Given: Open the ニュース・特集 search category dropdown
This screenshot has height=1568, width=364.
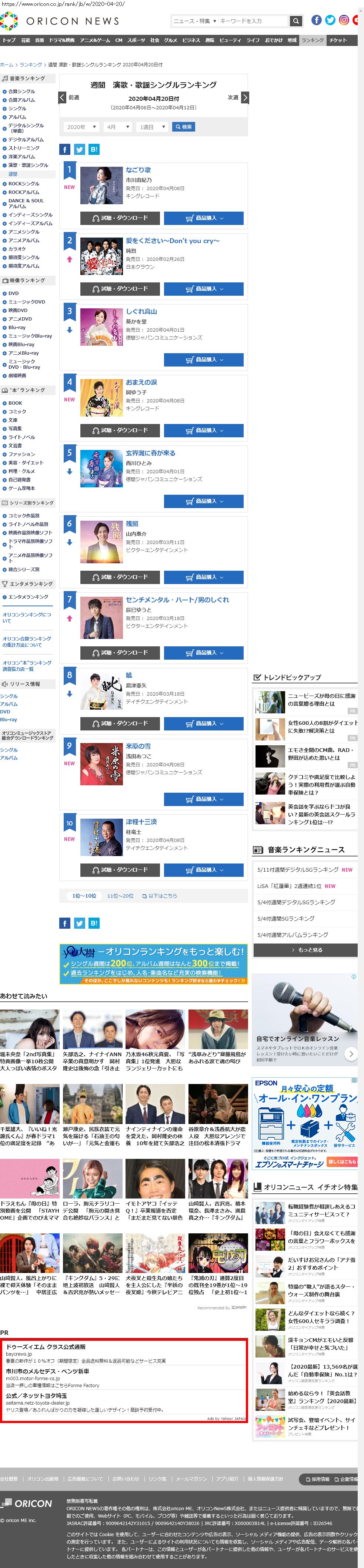Looking at the screenshot, I should click(193, 21).
